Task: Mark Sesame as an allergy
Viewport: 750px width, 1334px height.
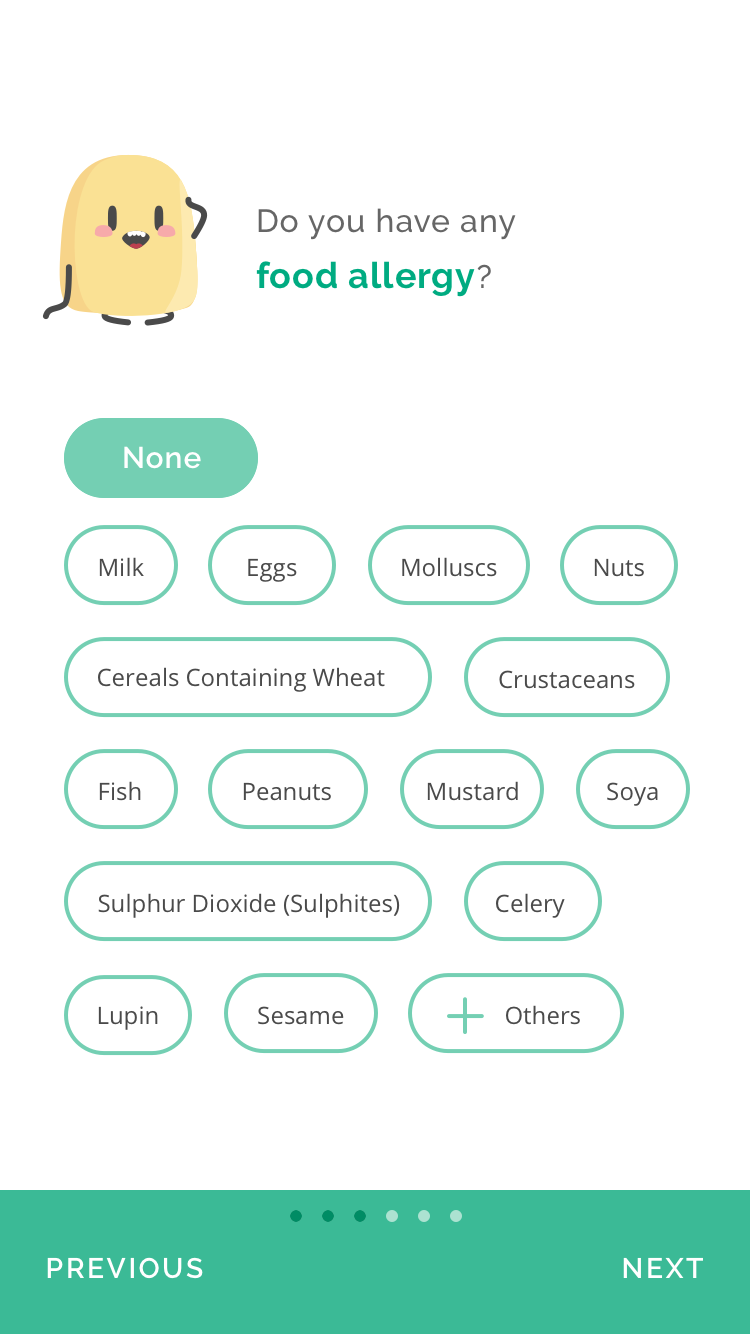Action: point(301,1014)
